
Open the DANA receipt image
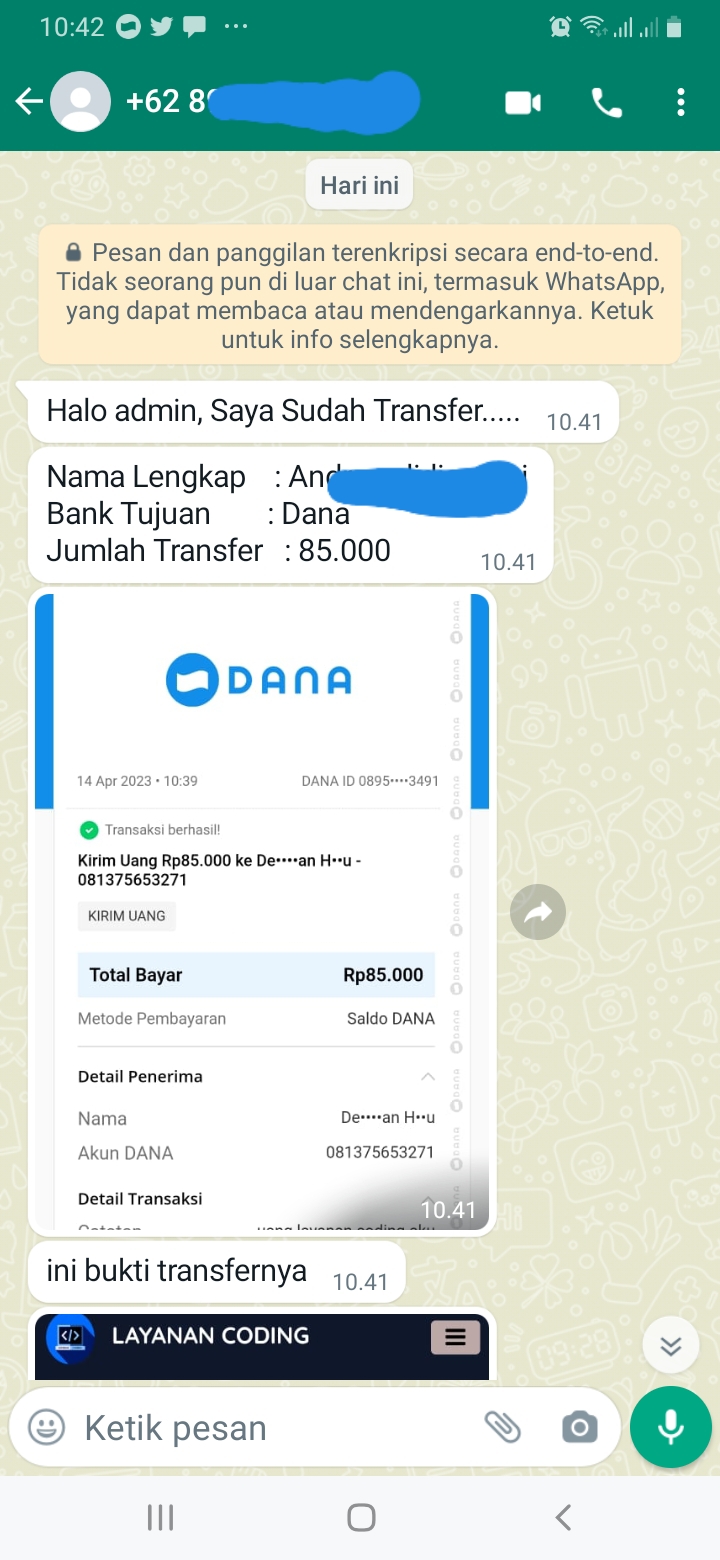pos(262,911)
